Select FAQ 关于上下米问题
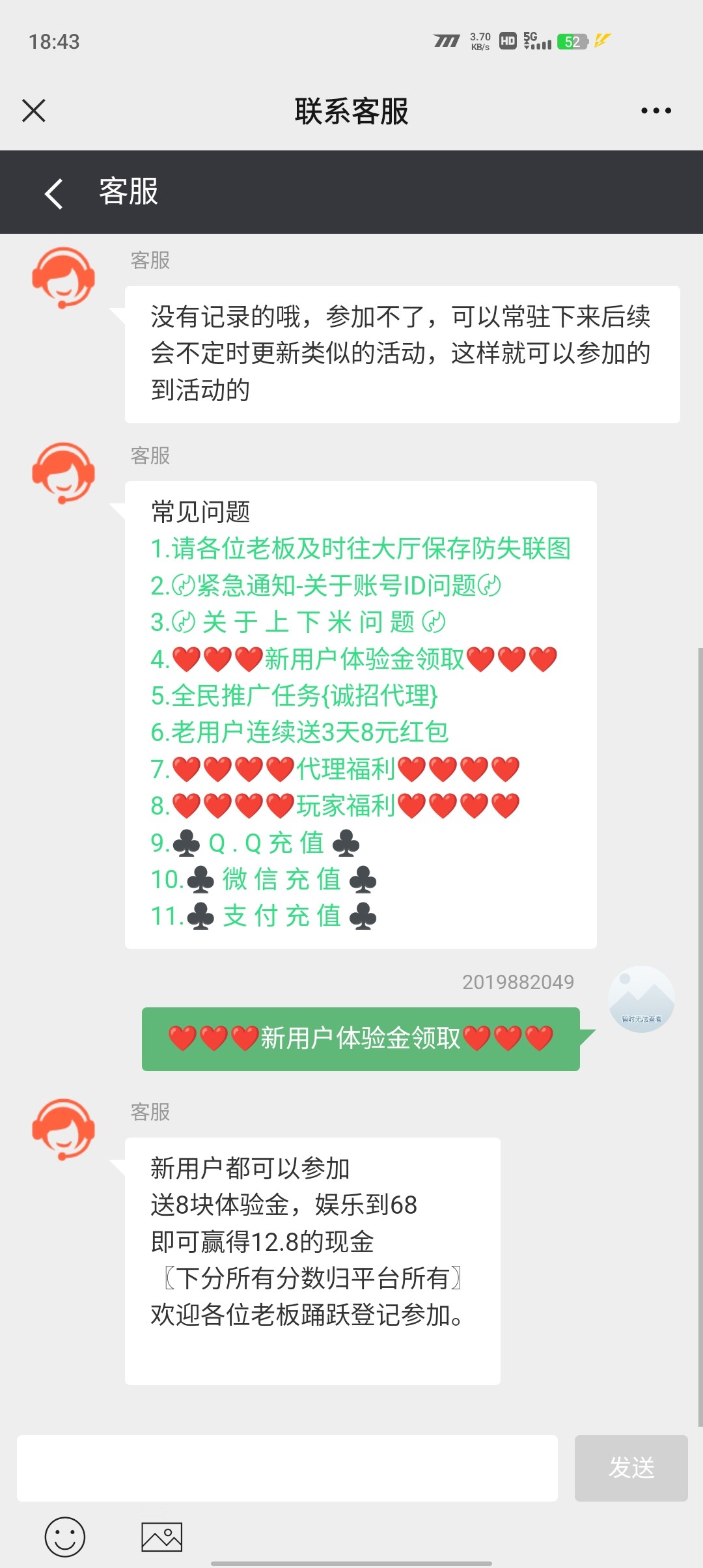 pyautogui.click(x=298, y=622)
